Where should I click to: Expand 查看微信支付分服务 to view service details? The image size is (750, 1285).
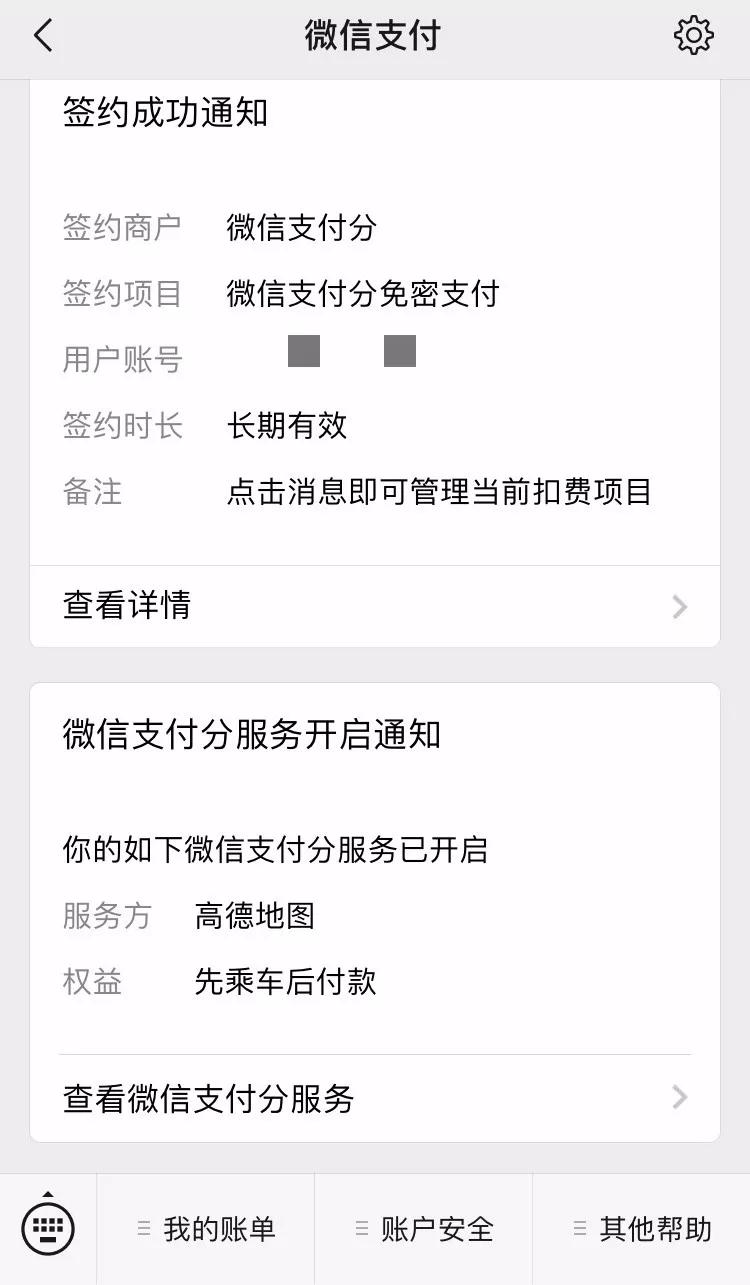tap(208, 1098)
